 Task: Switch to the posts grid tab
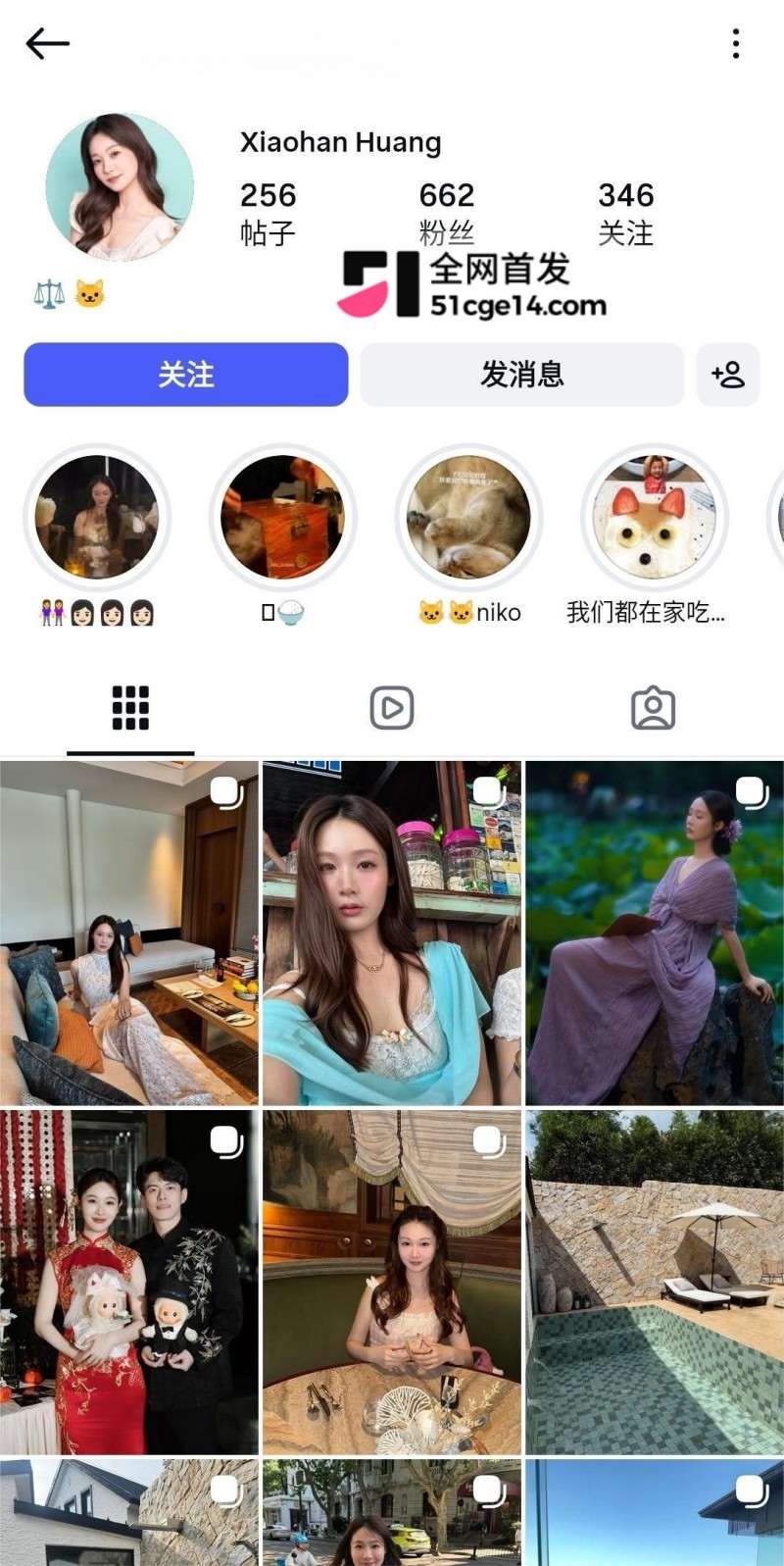tap(130, 708)
